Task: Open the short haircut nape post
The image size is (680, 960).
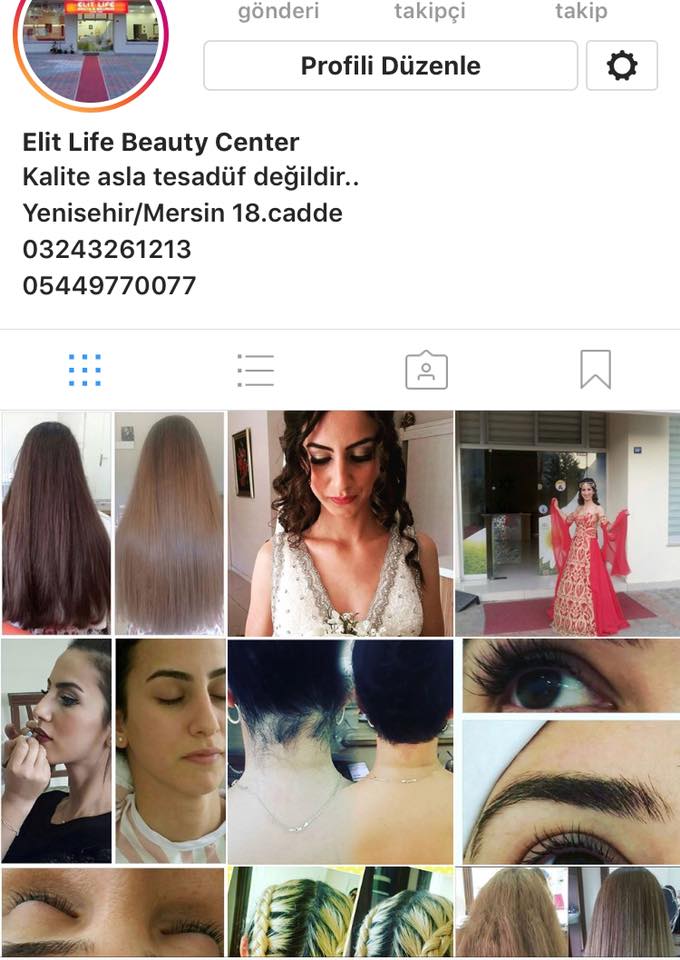Action: pos(340,751)
